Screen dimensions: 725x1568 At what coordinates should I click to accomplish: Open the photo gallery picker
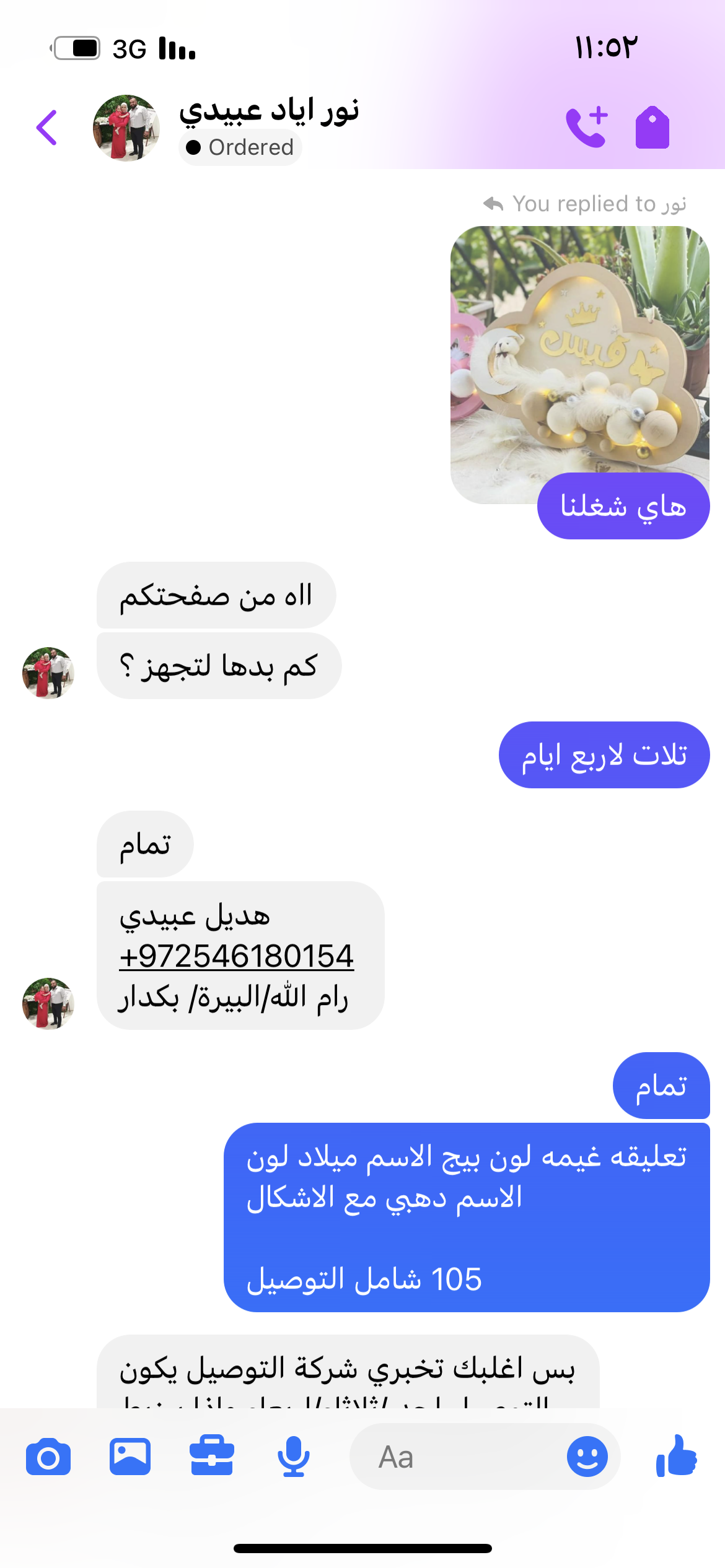(130, 1457)
